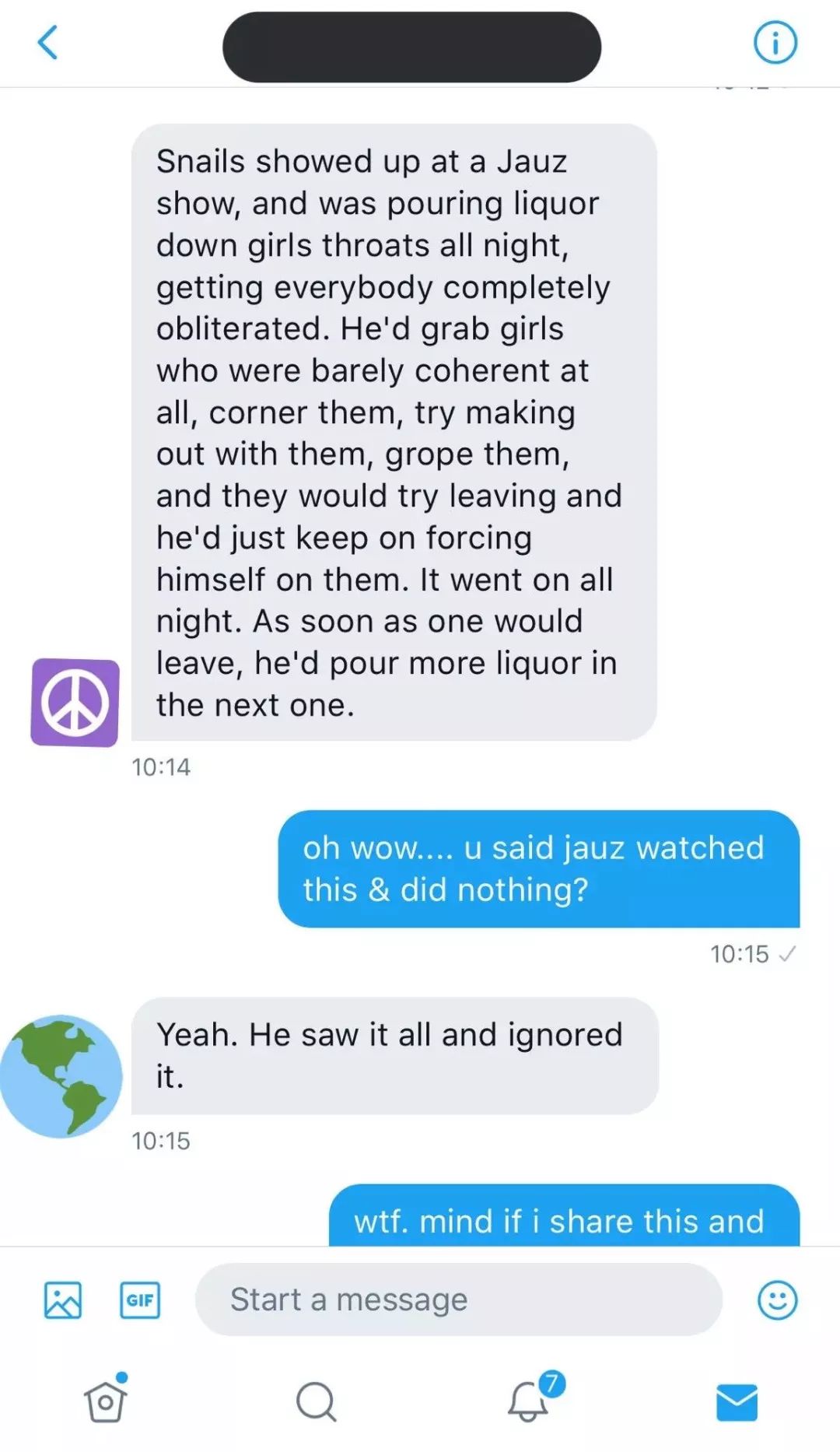The image size is (840, 1452).
Task: Attach a photo to the message
Action: pos(63,1299)
